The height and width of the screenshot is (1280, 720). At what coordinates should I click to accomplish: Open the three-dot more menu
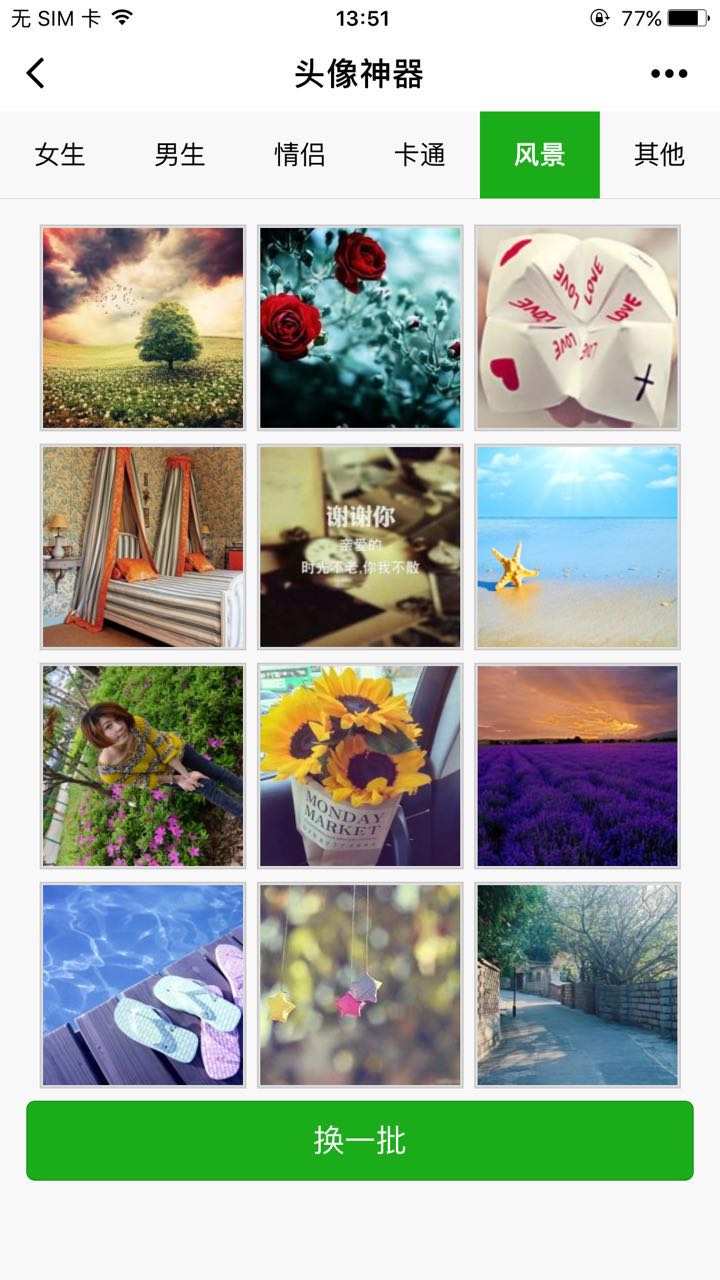click(668, 73)
